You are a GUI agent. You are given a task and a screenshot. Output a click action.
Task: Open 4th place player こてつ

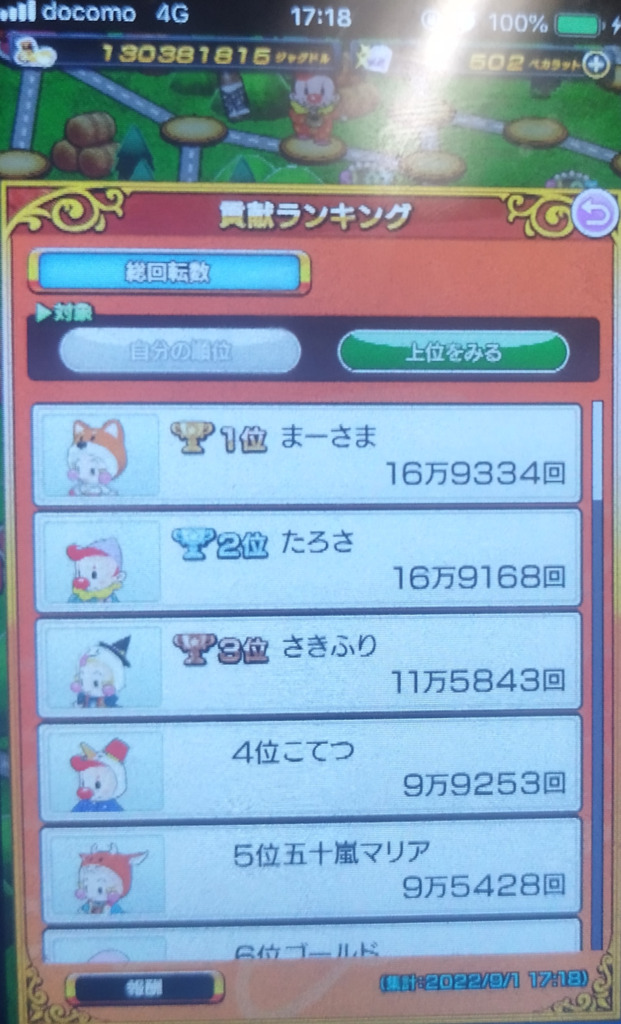click(x=306, y=766)
